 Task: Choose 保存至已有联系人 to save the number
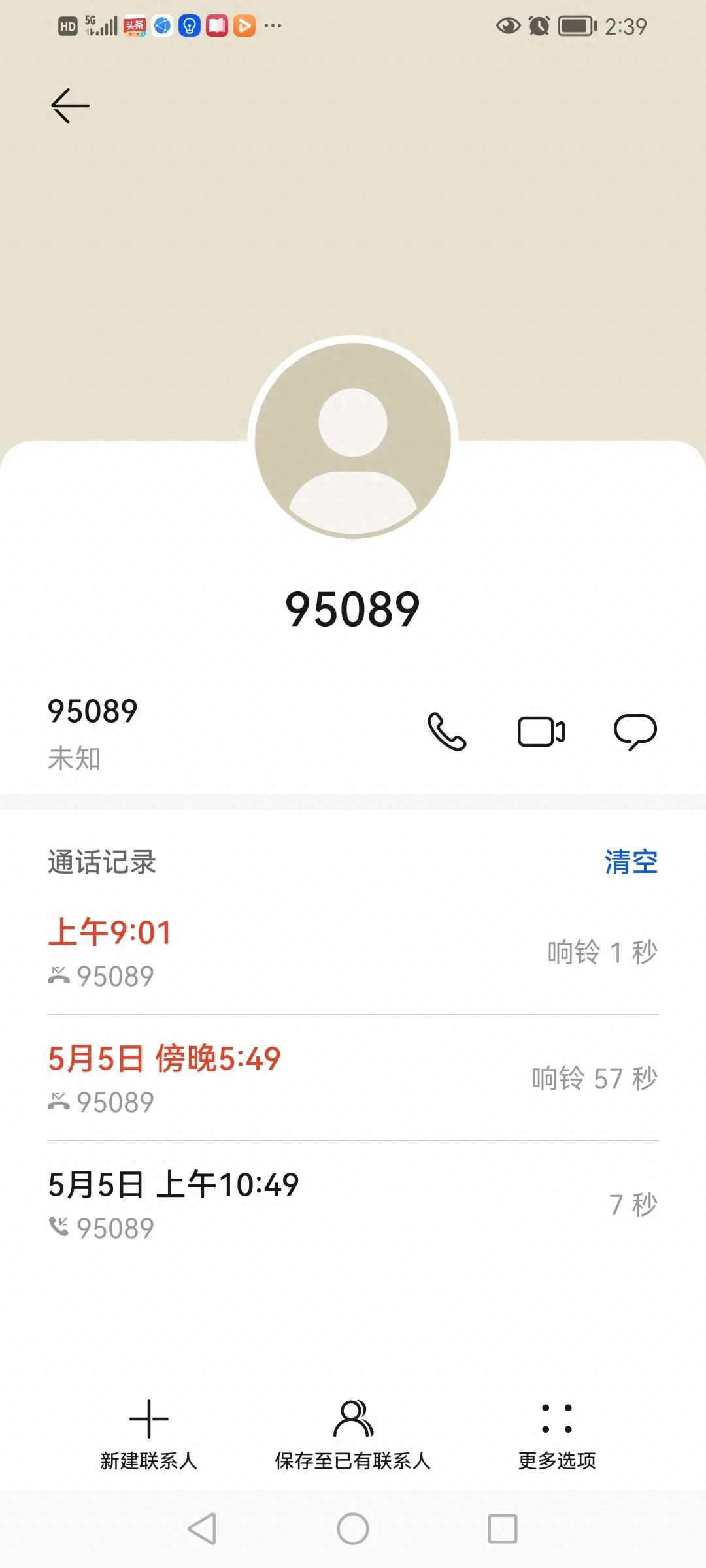coord(353,1435)
